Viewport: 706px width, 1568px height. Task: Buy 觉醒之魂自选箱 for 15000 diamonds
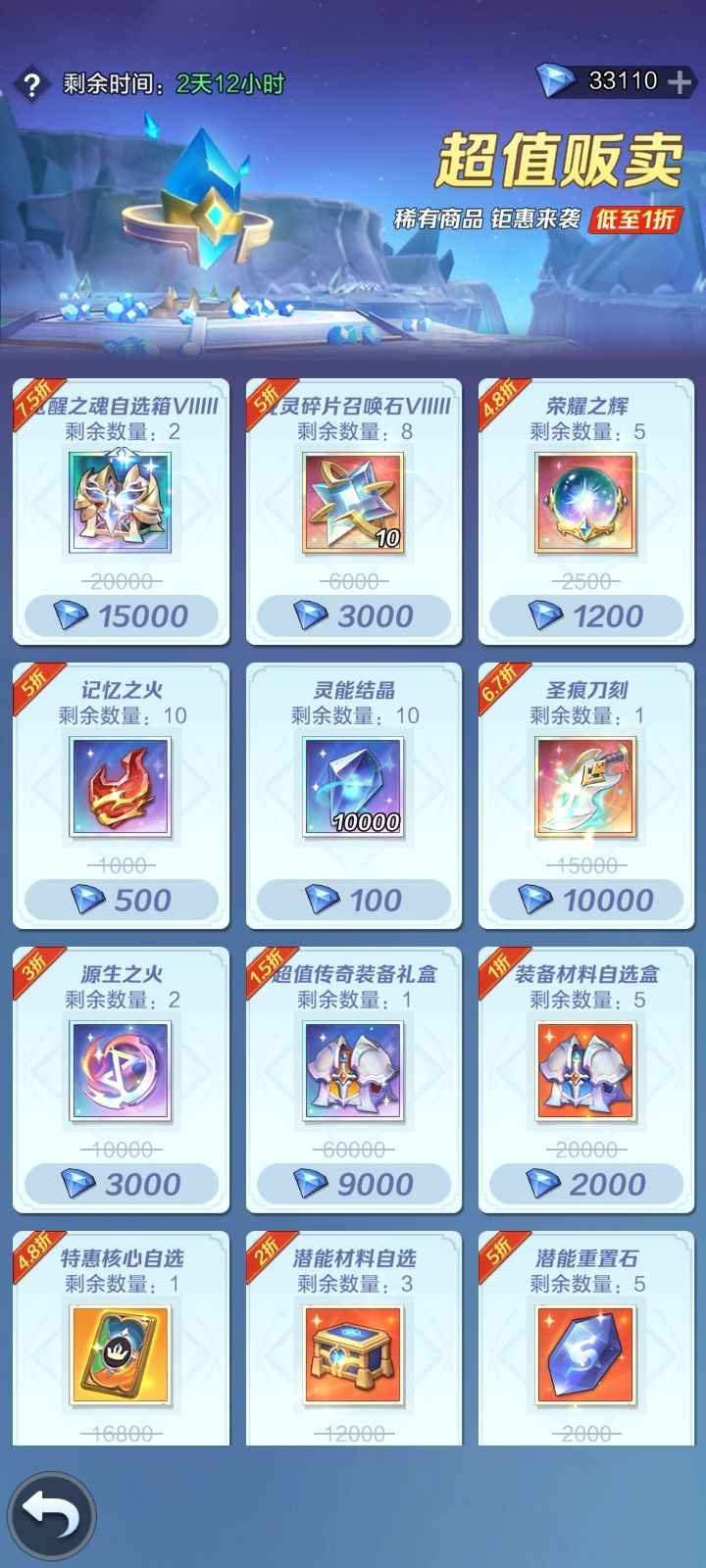(x=122, y=615)
